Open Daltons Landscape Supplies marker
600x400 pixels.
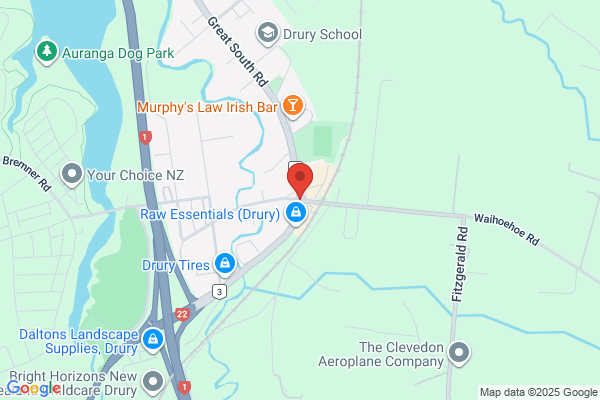tap(152, 340)
